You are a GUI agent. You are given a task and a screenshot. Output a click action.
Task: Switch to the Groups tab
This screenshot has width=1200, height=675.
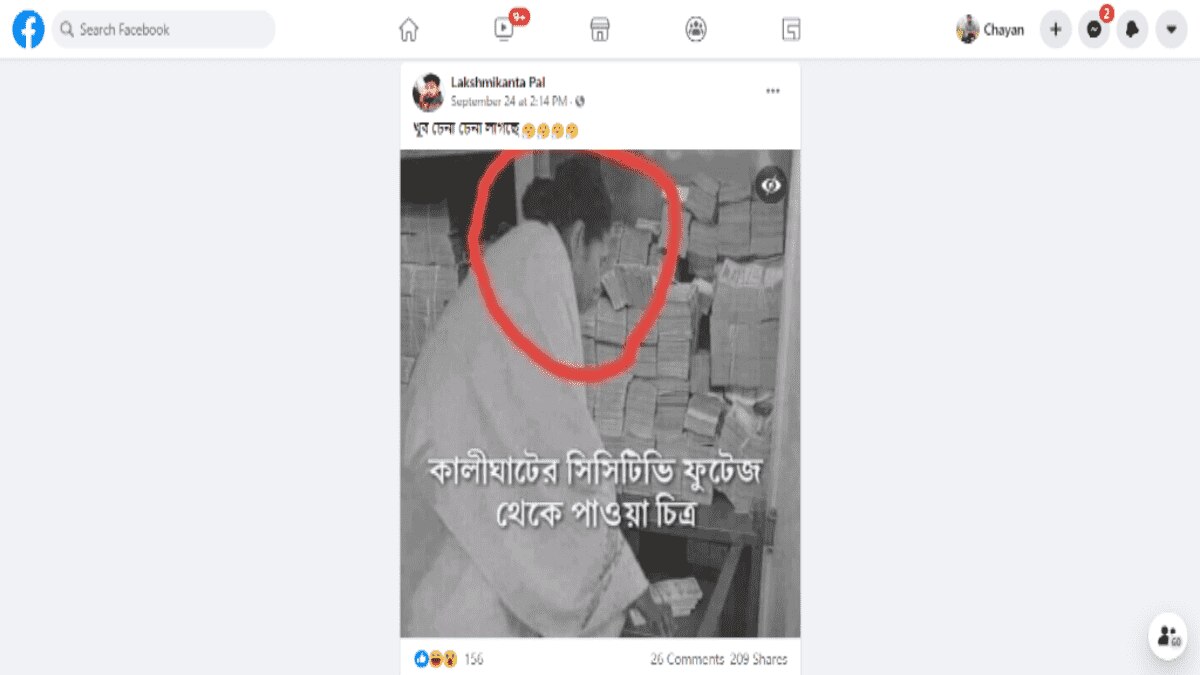coord(696,30)
